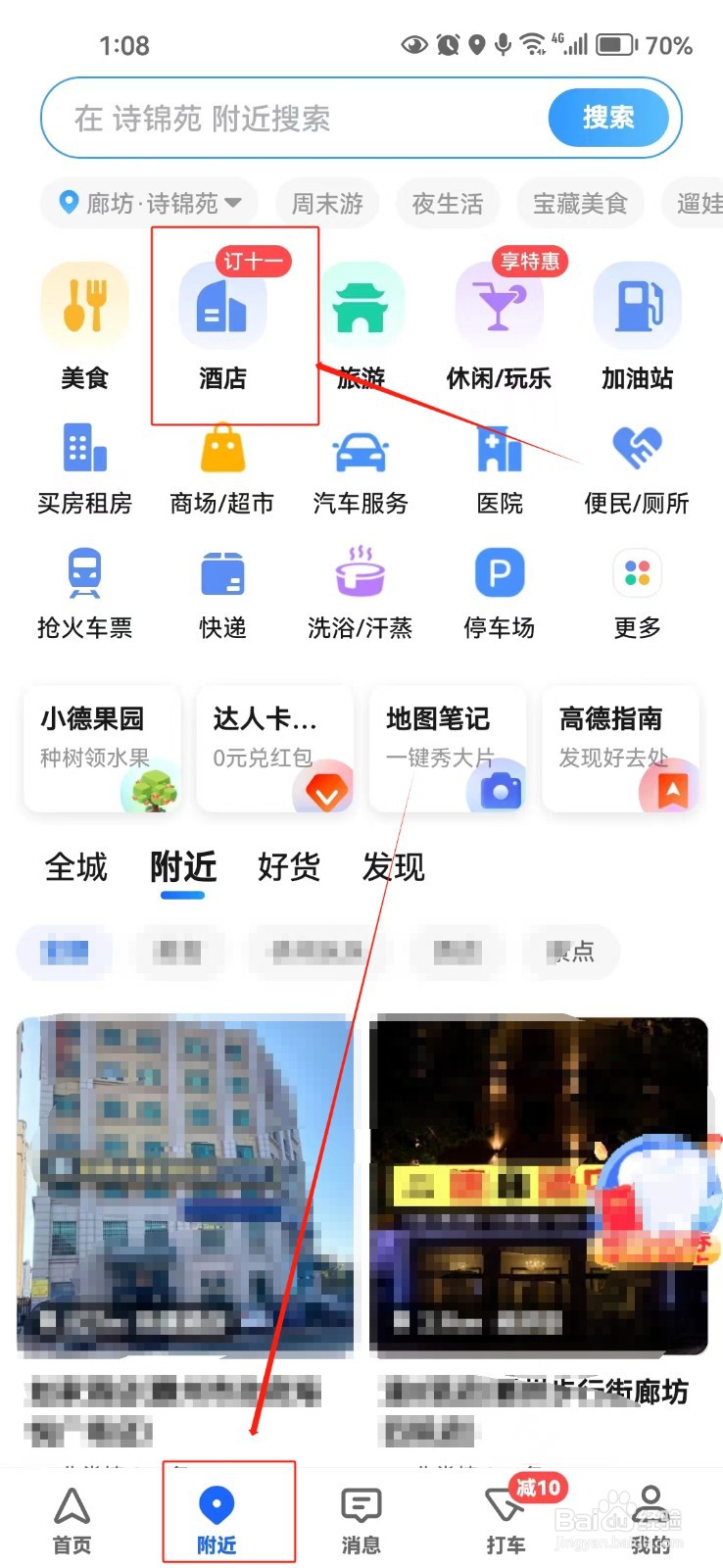Tap 打车 ride-hailing with 减10 badge
723x1568 pixels.
[504, 1514]
